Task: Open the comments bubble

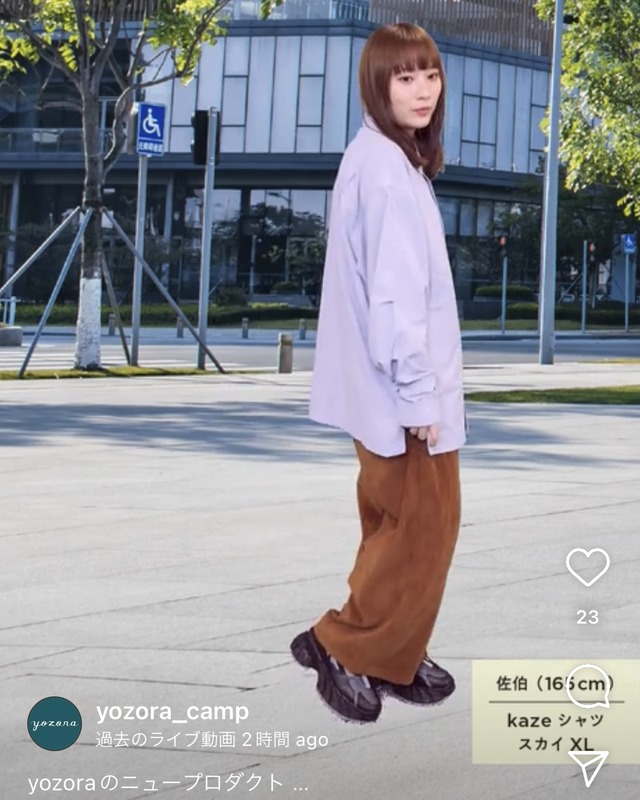Action: [x=588, y=686]
